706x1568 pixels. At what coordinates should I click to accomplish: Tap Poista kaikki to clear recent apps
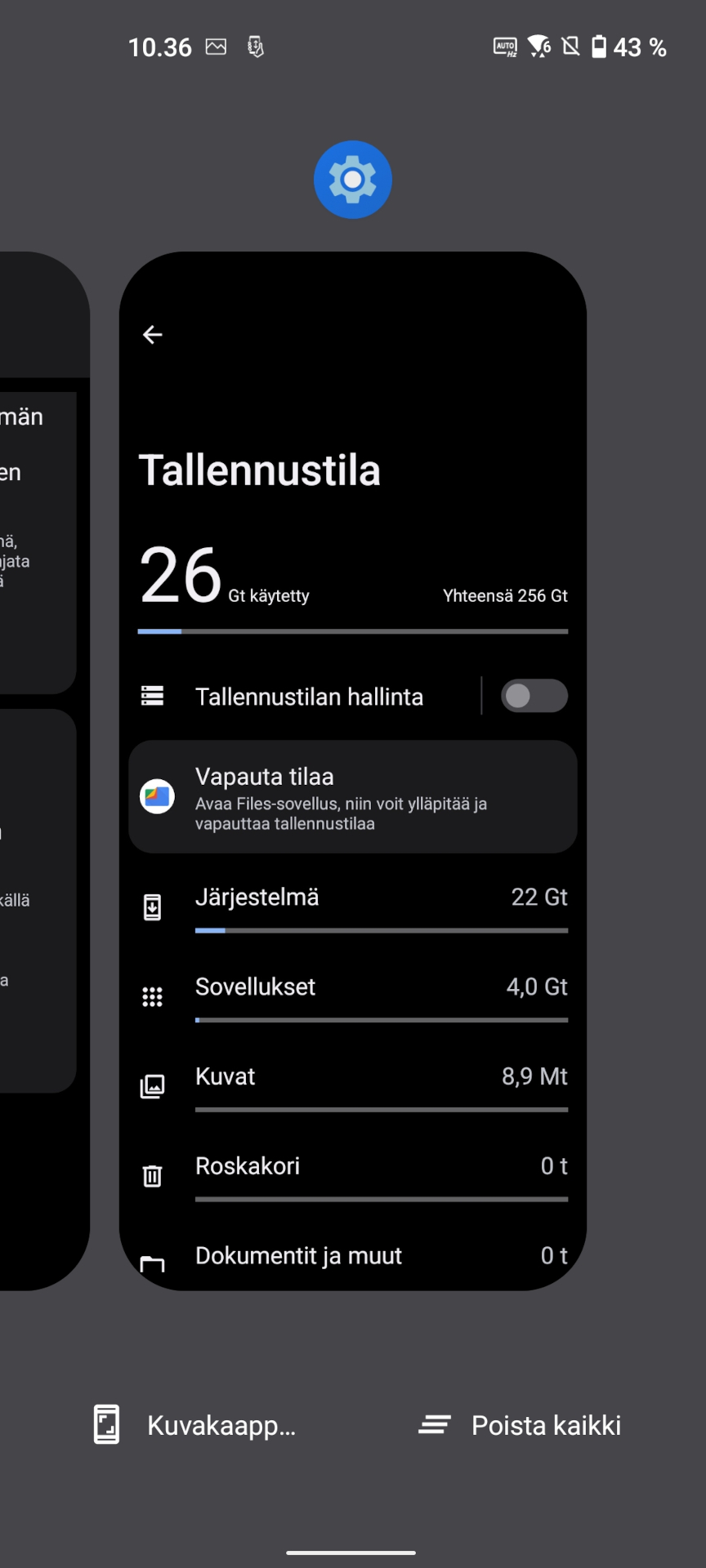click(520, 1425)
